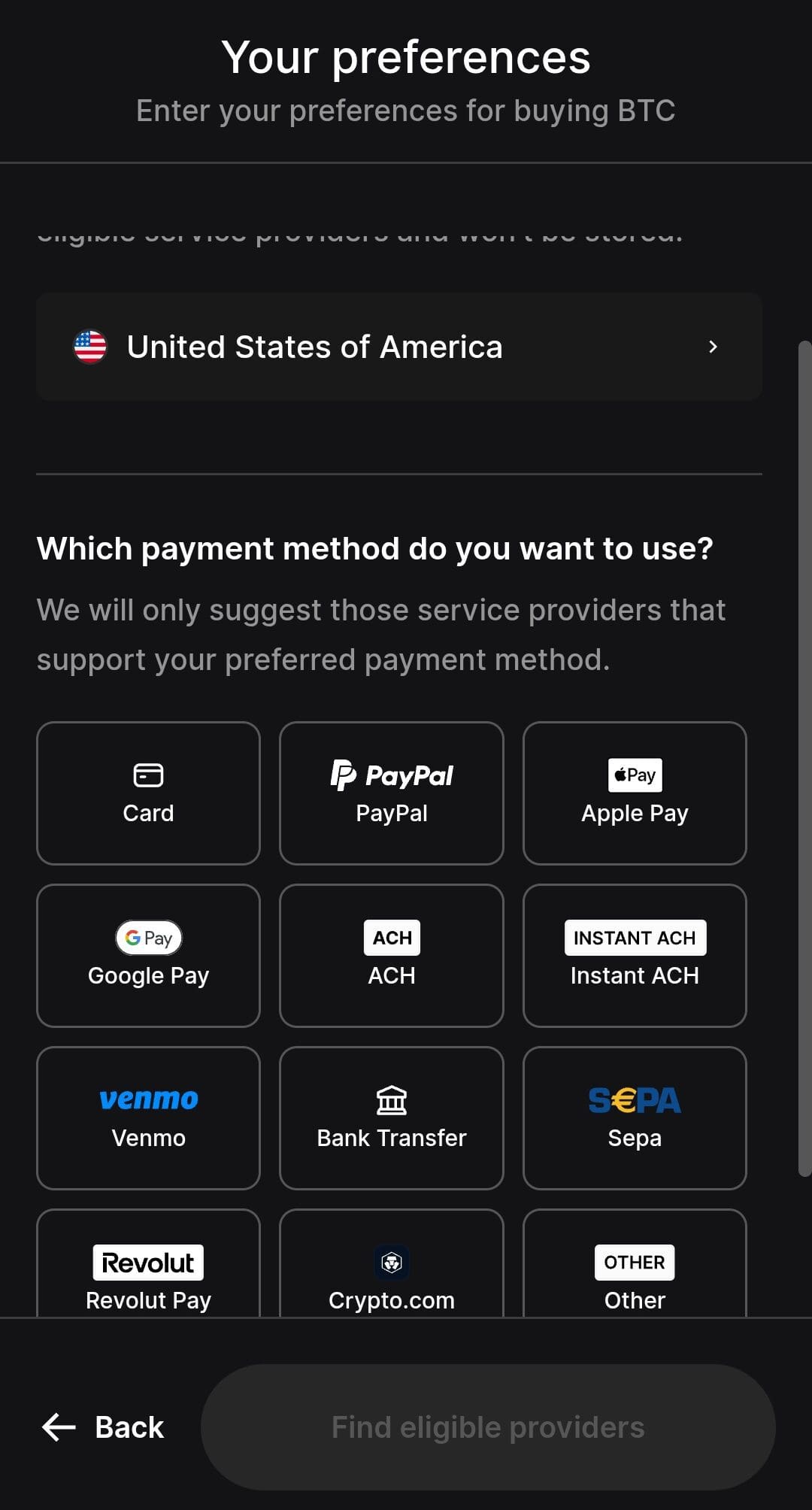Screen dimensions: 812x1510
Task: Select Google Pay payment method
Action: point(148,956)
